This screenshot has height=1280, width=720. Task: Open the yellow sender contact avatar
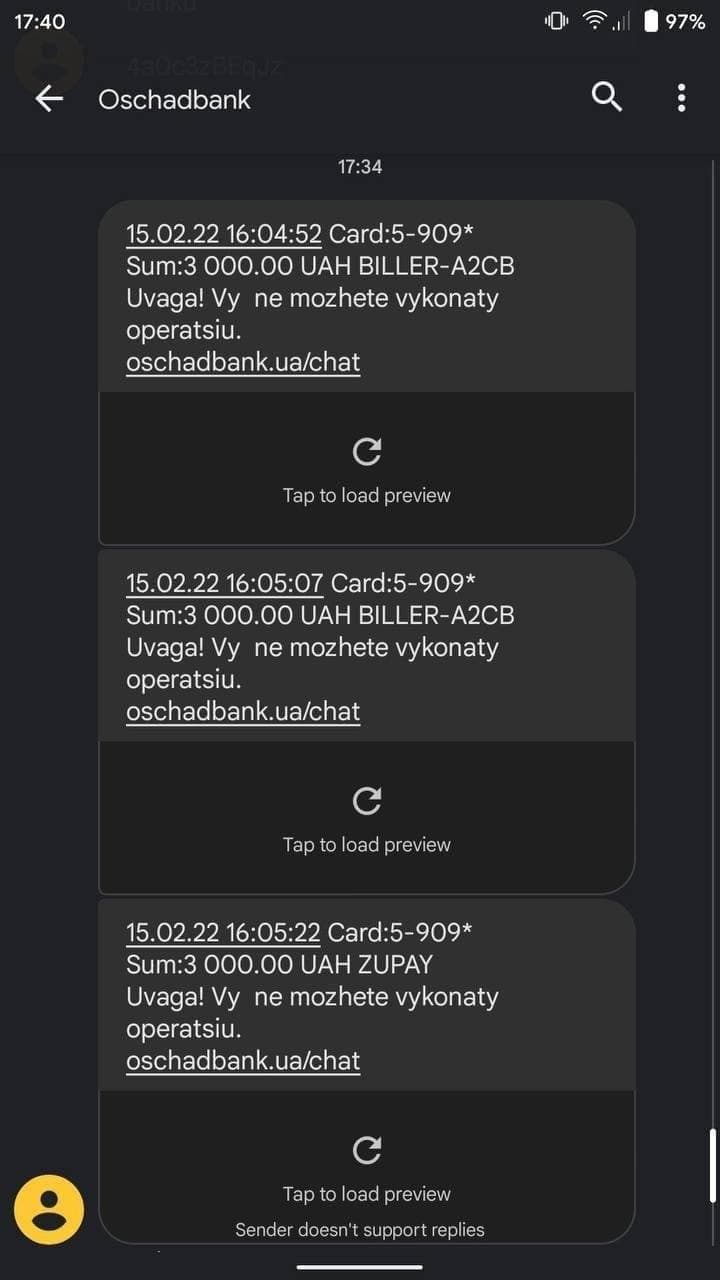(49, 1210)
